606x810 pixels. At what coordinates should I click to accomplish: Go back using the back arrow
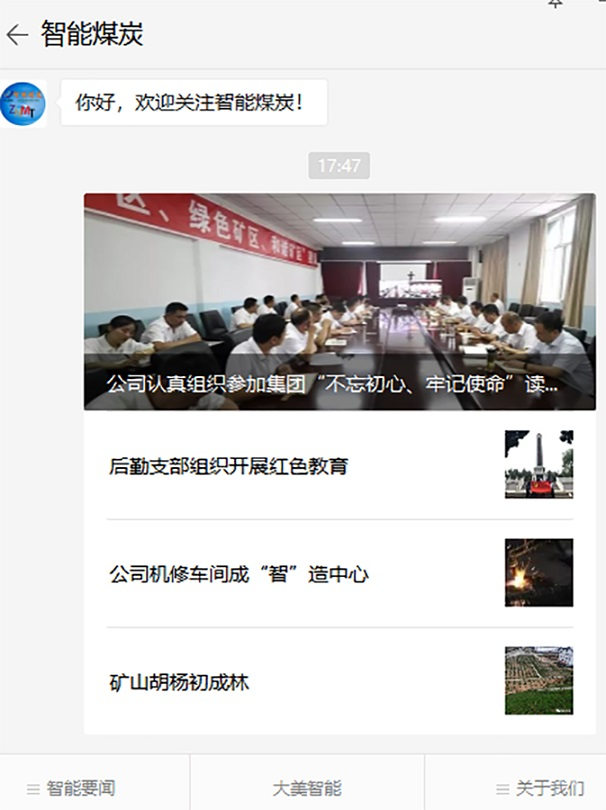(x=16, y=35)
